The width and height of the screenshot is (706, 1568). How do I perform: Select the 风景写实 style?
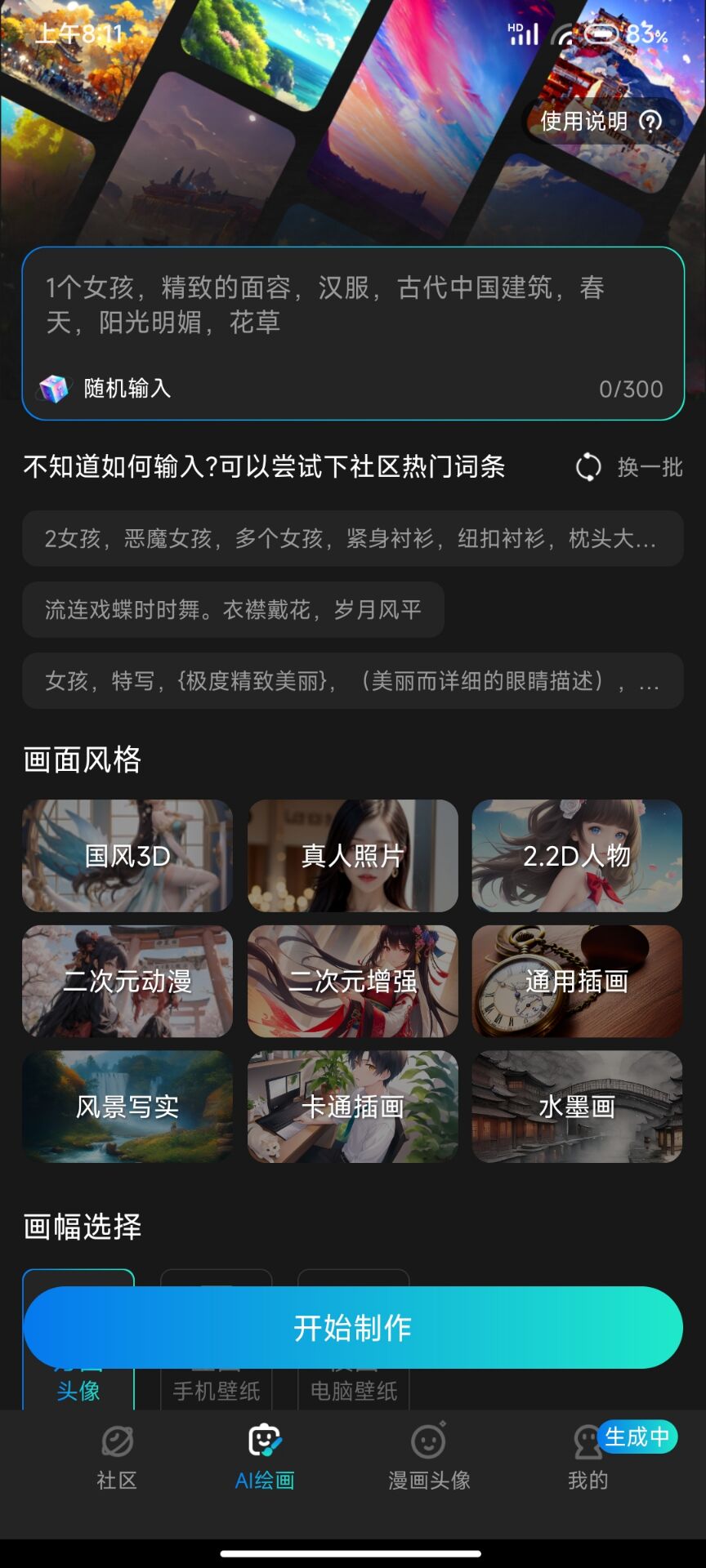127,1107
